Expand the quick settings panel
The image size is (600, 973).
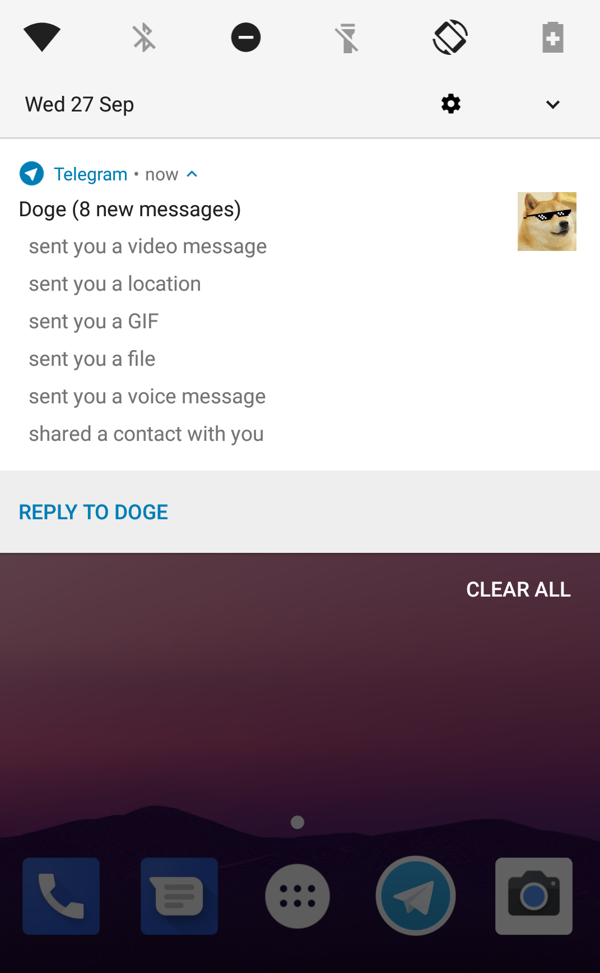tap(552, 104)
